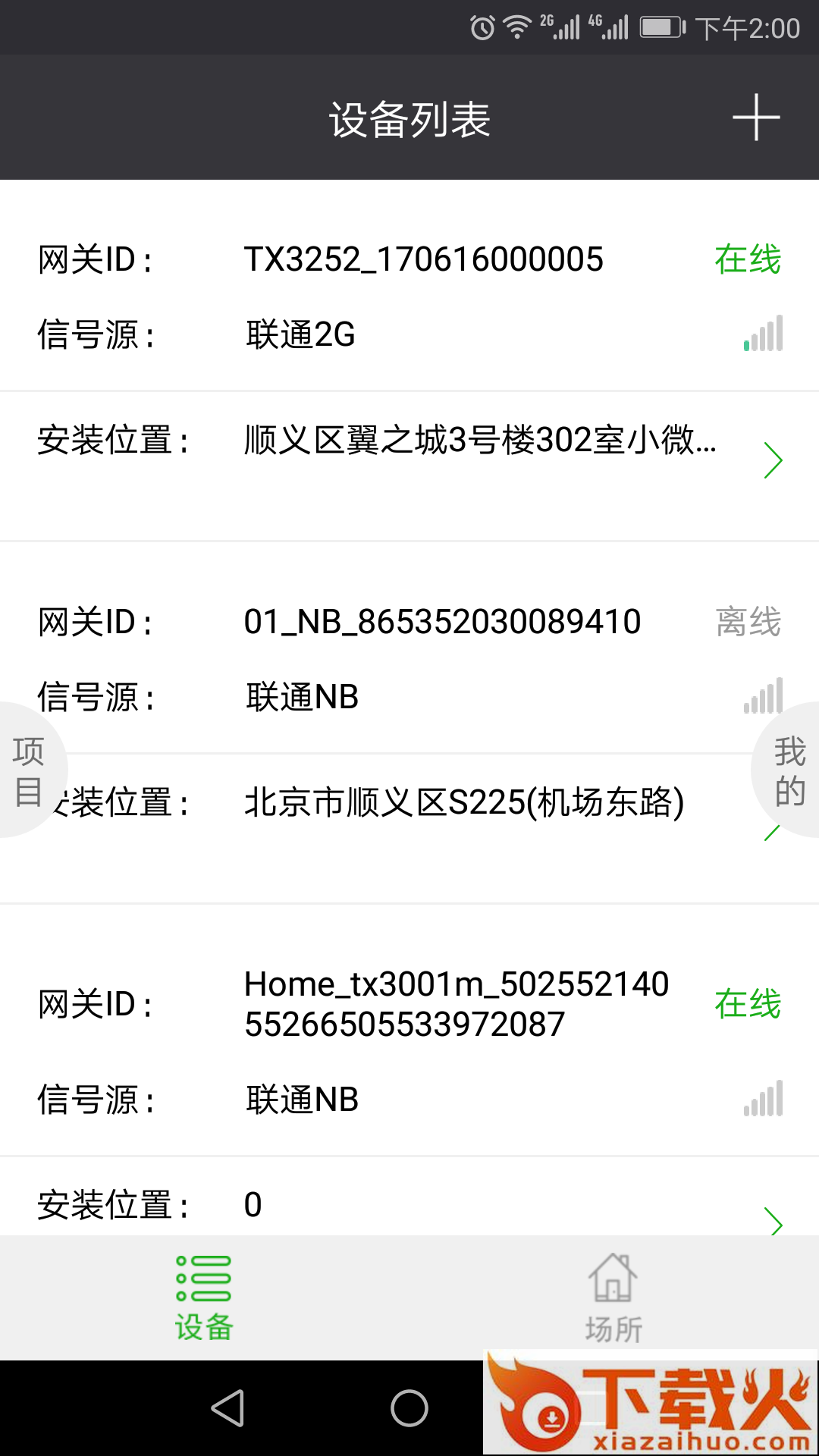Screen dimensions: 819x1456
Task: Tap the 离线 status of the NB gateway
Action: coord(748,620)
